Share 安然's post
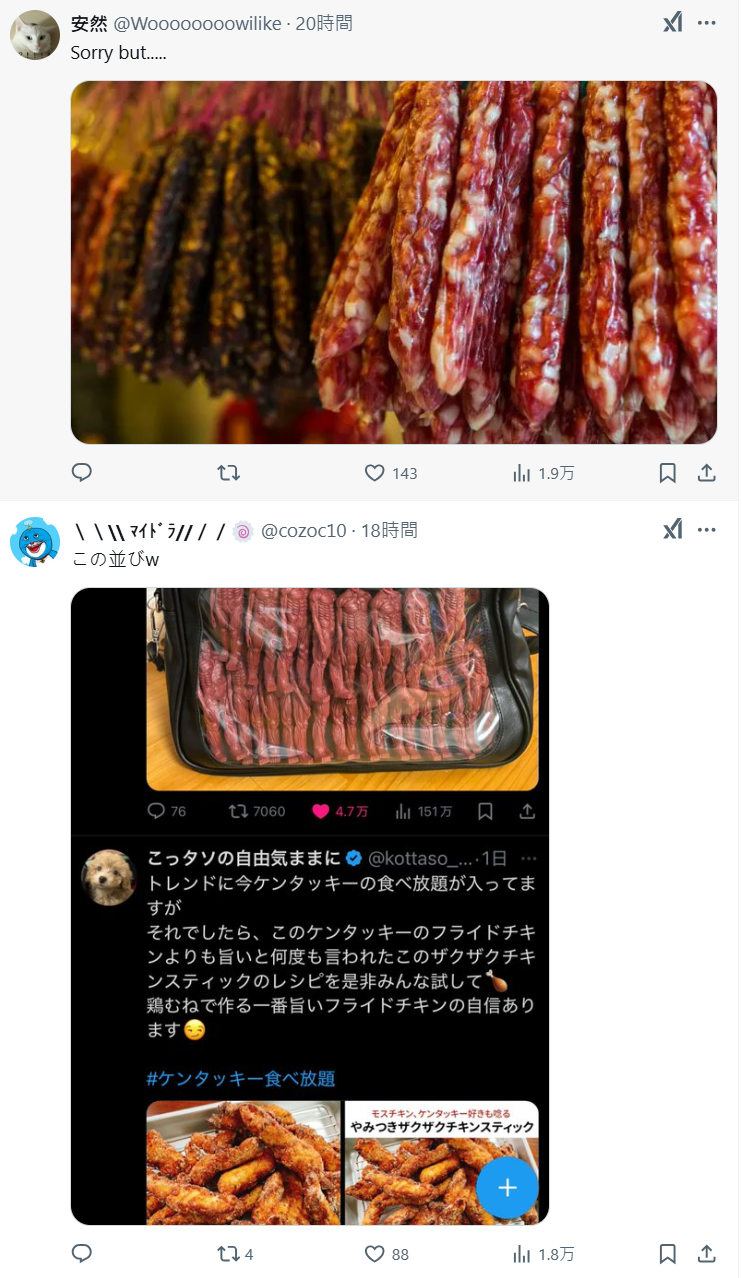The height and width of the screenshot is (1278, 742). [x=706, y=473]
